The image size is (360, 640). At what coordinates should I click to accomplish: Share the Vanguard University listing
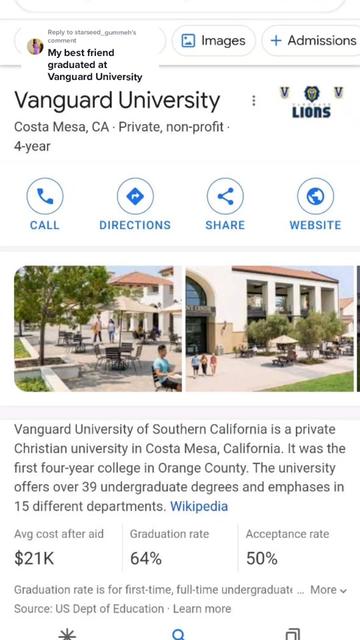tap(225, 204)
